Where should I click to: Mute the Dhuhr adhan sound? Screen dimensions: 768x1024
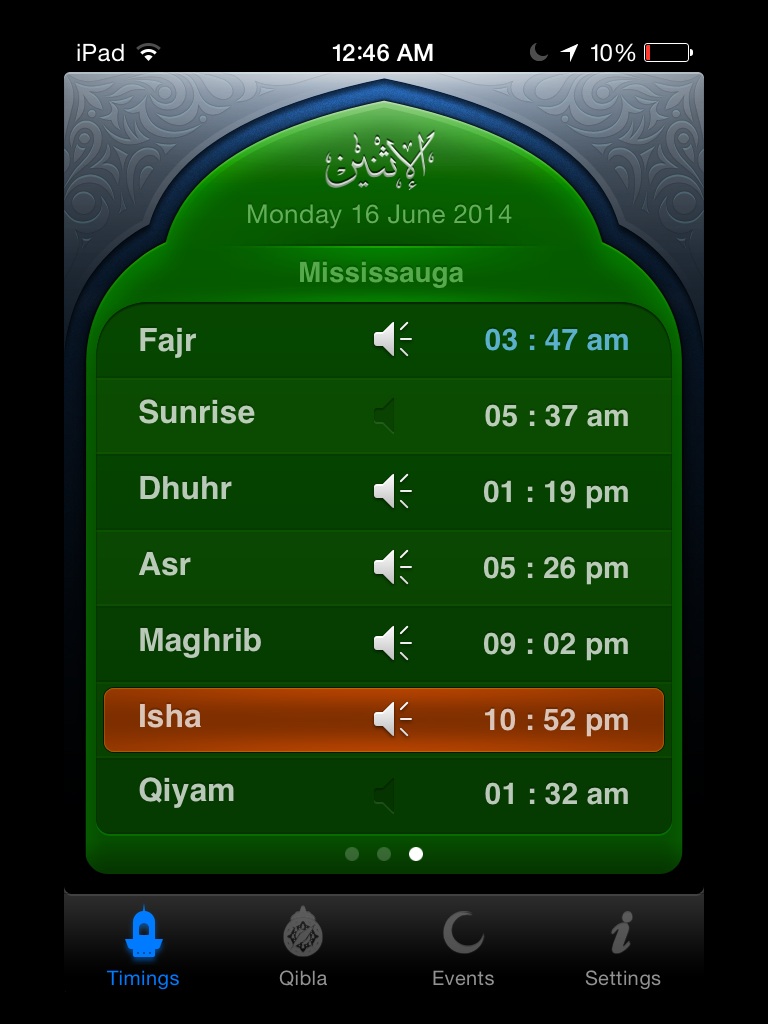point(391,491)
